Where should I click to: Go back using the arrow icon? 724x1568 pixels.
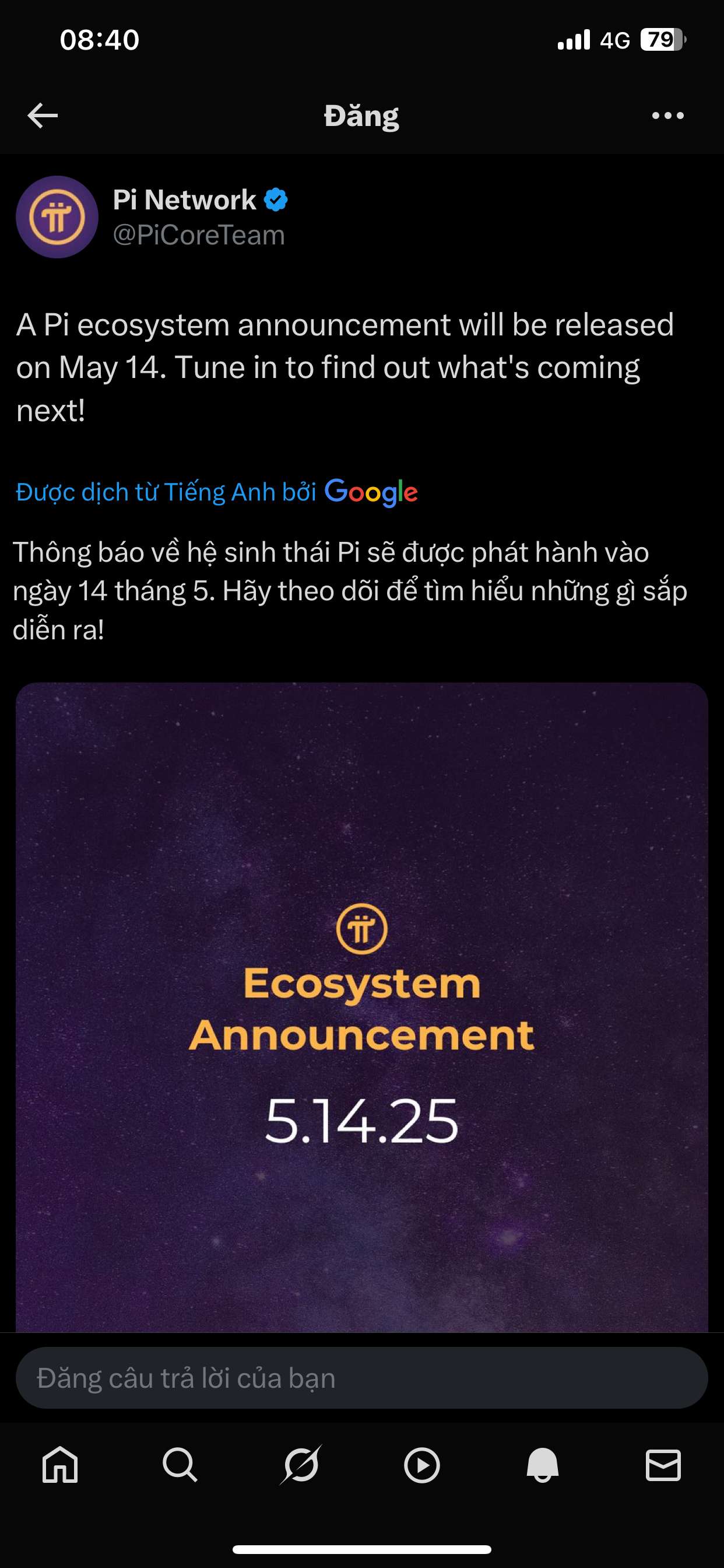point(43,116)
